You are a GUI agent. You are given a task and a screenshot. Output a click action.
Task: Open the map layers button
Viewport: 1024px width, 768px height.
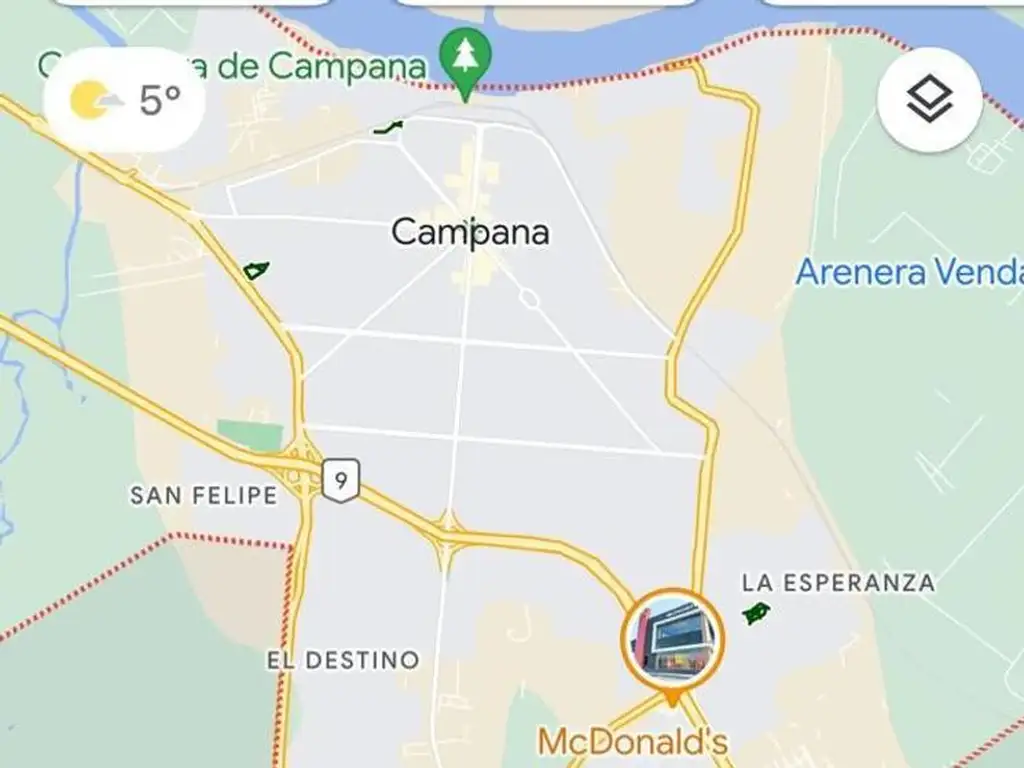tap(930, 100)
